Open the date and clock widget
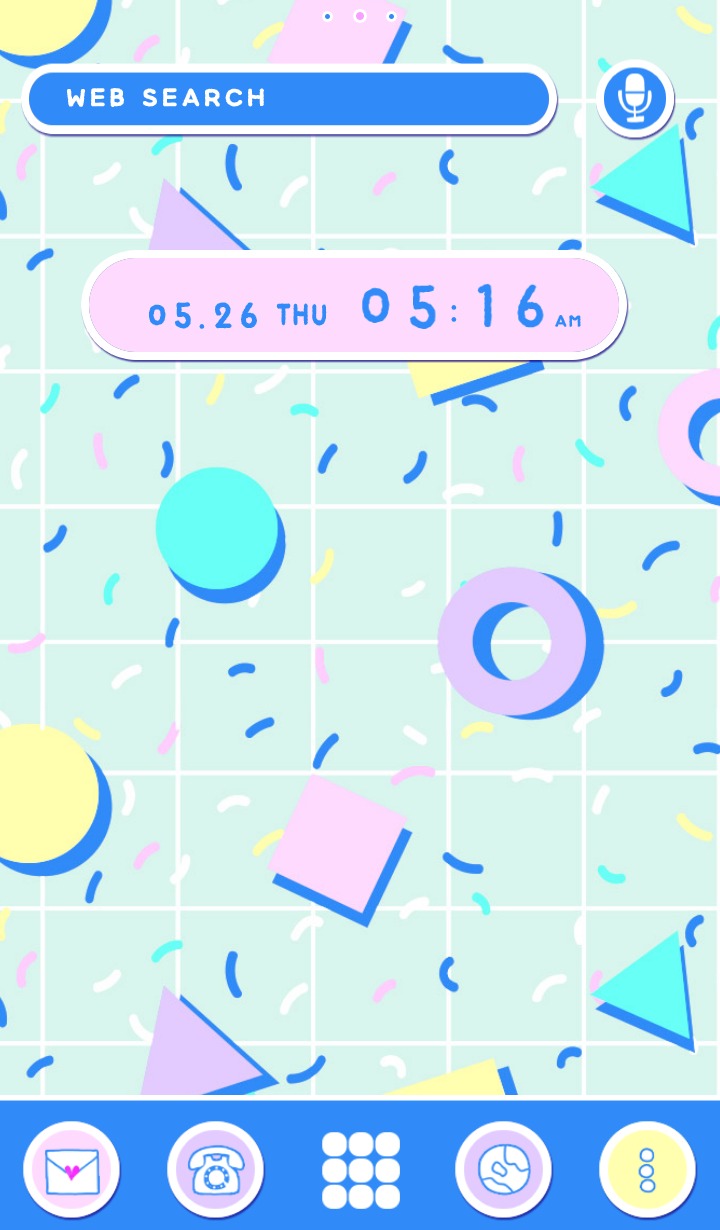 354,305
